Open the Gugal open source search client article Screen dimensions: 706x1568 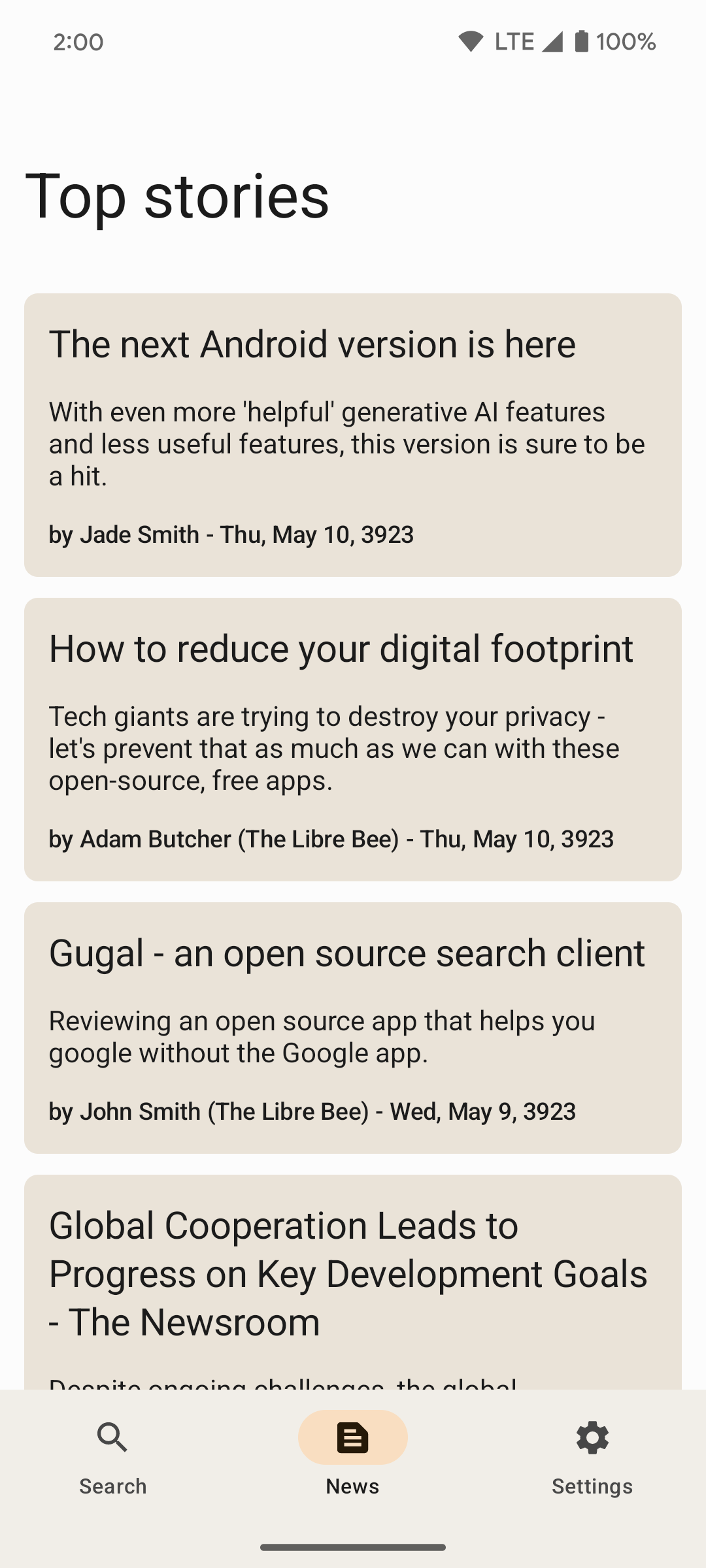tap(353, 1027)
